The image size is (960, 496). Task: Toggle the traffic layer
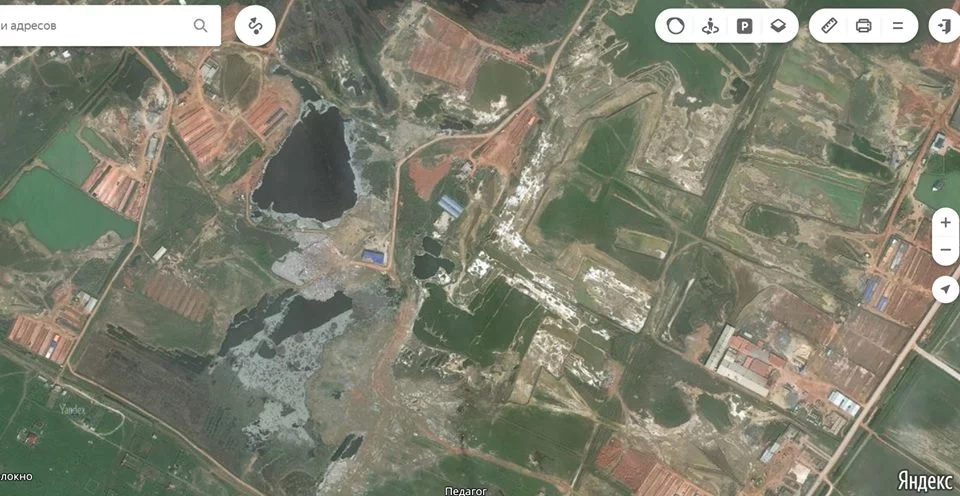676,26
